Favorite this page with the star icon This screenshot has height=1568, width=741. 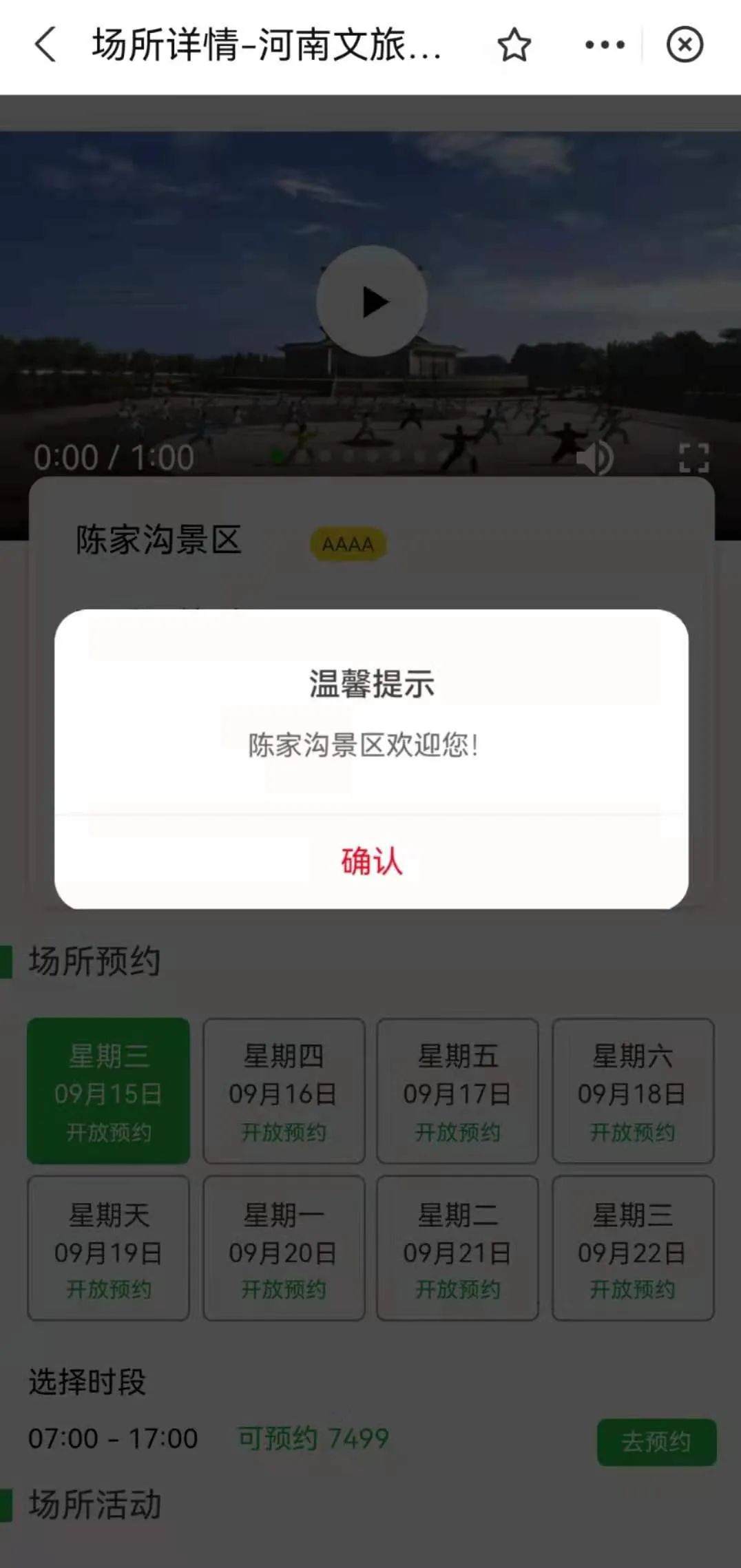point(514,45)
